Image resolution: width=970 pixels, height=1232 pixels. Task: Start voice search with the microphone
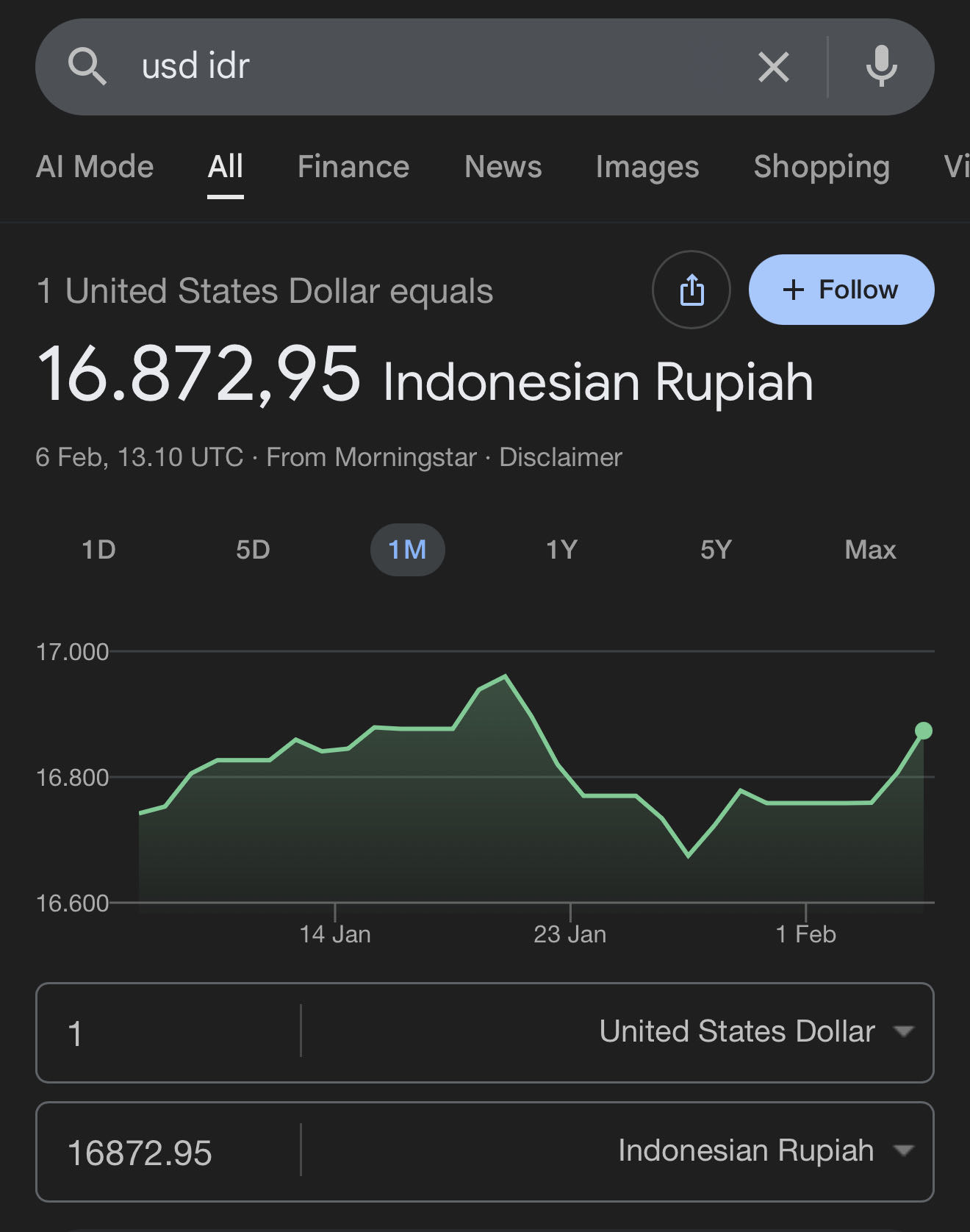(x=881, y=67)
